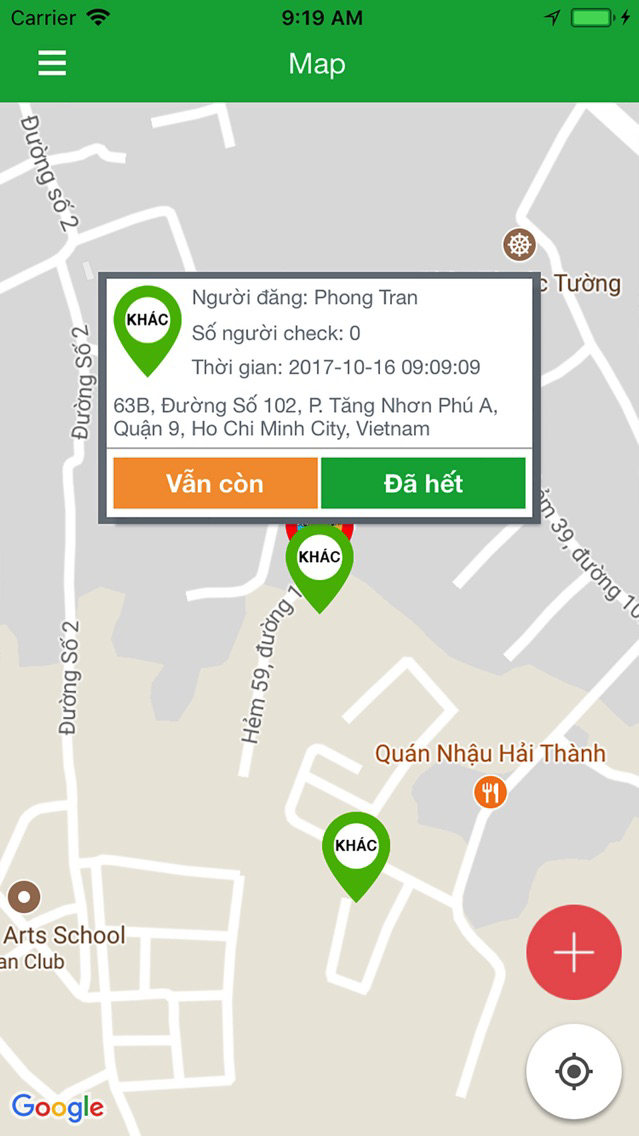639x1136 pixels.
Task: Select the KHÁC pin below the info popup
Action: click(x=320, y=569)
